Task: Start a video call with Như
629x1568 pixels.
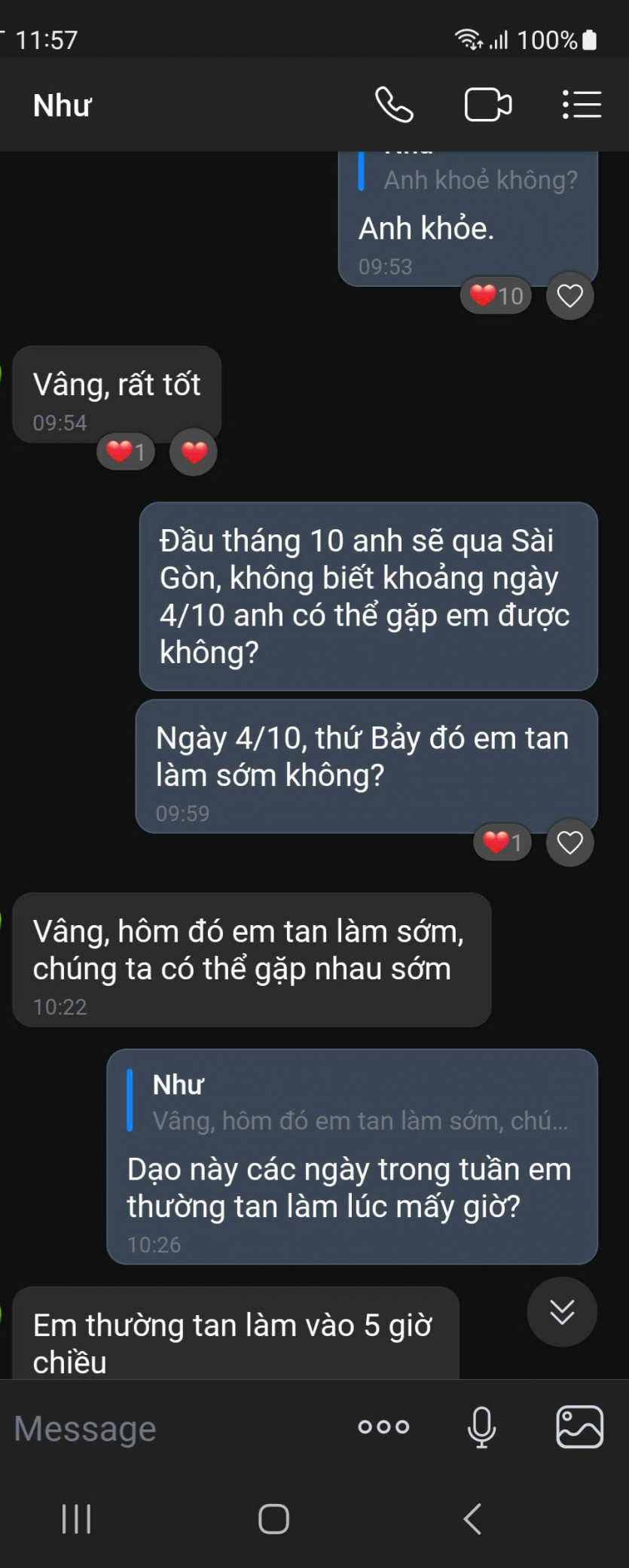Action: point(487,105)
